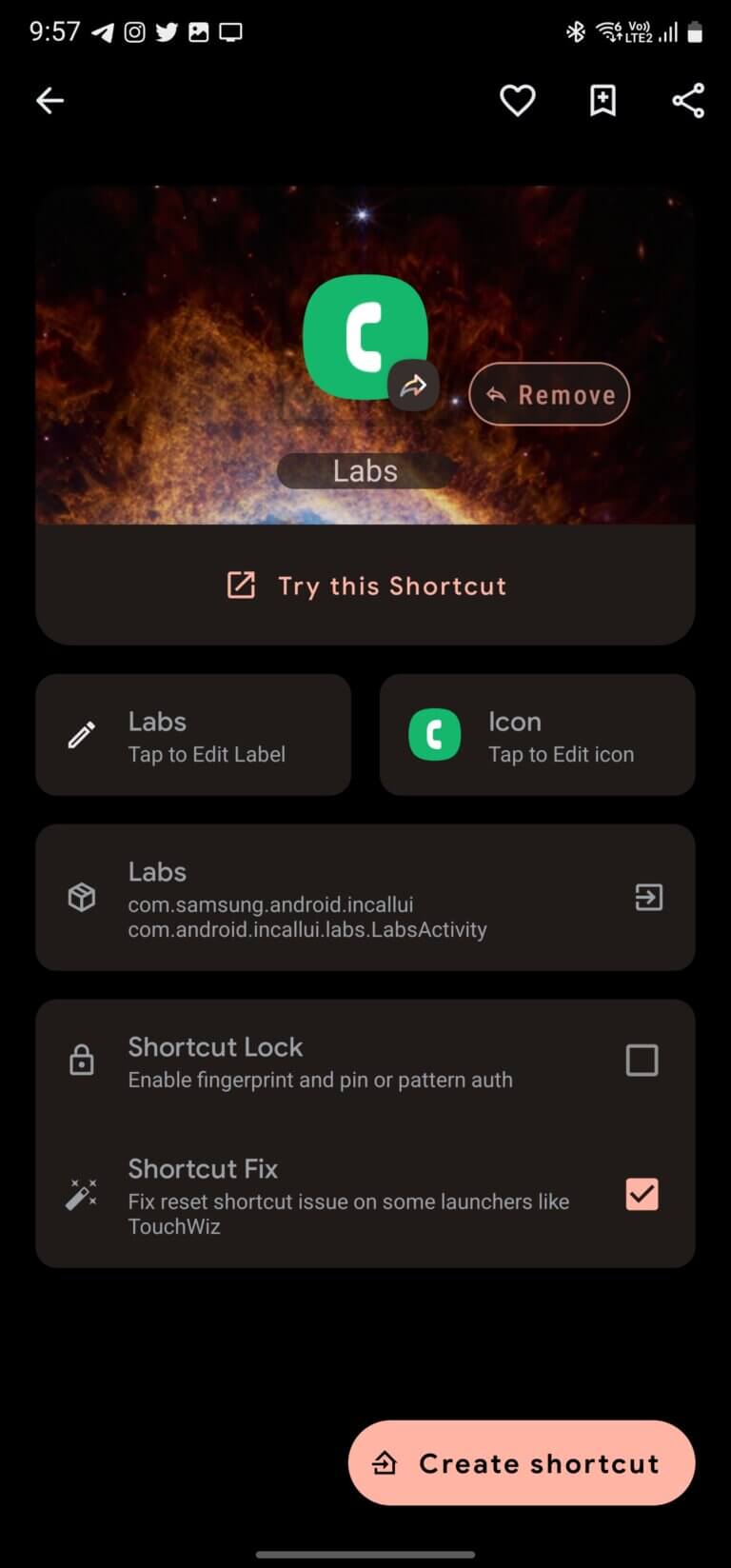Viewport: 731px width, 1568px height.
Task: Enable the Shortcut Lock checkbox
Action: point(642,1060)
